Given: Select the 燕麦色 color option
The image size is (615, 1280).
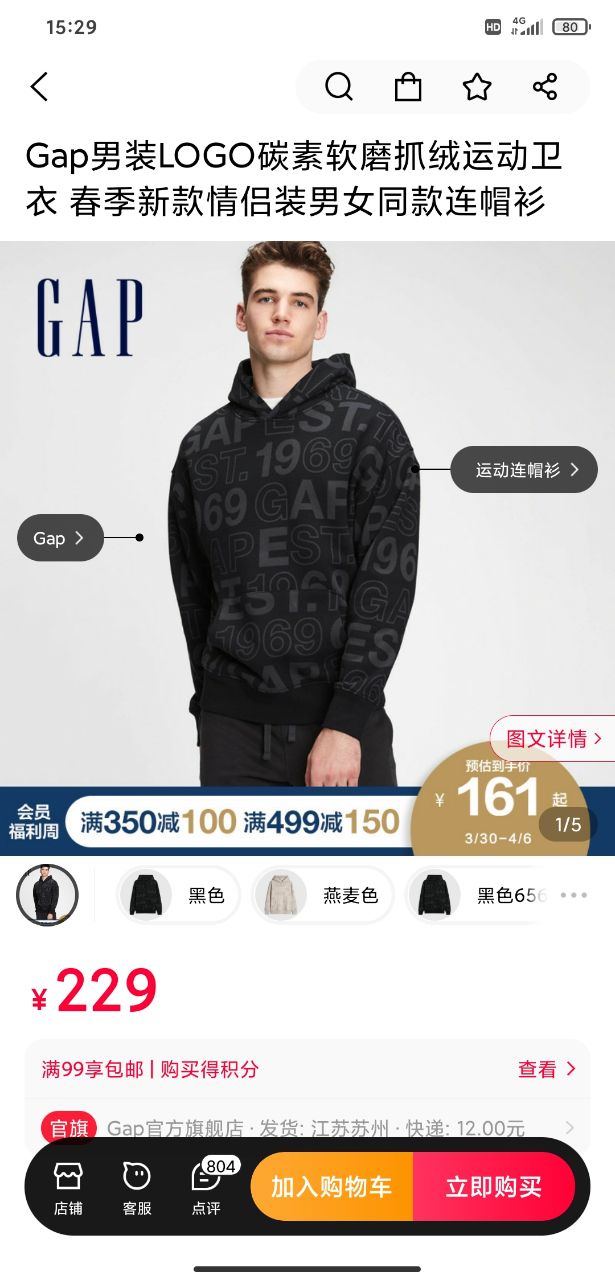Looking at the screenshot, I should click(322, 895).
